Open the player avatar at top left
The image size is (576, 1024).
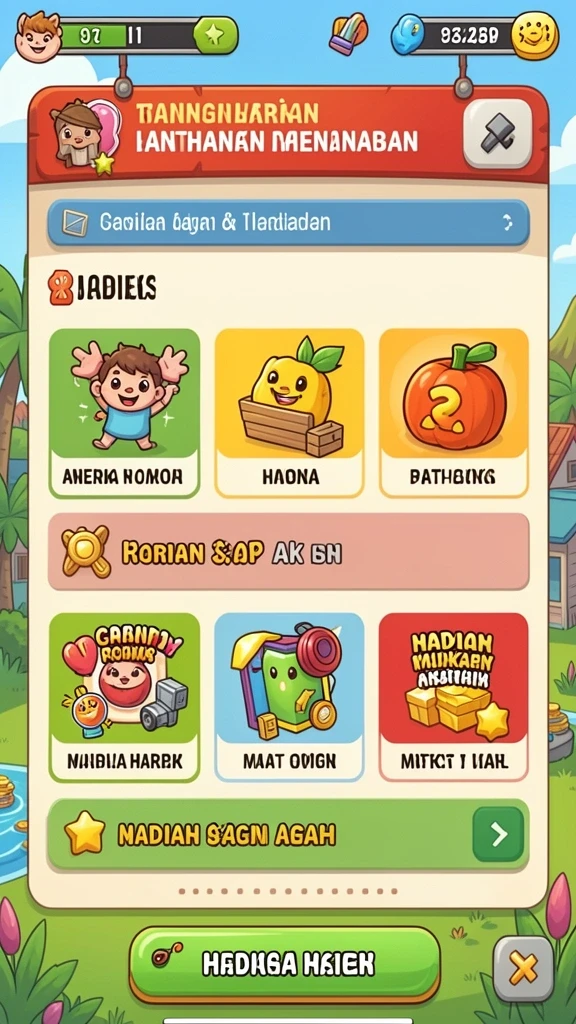[39, 37]
